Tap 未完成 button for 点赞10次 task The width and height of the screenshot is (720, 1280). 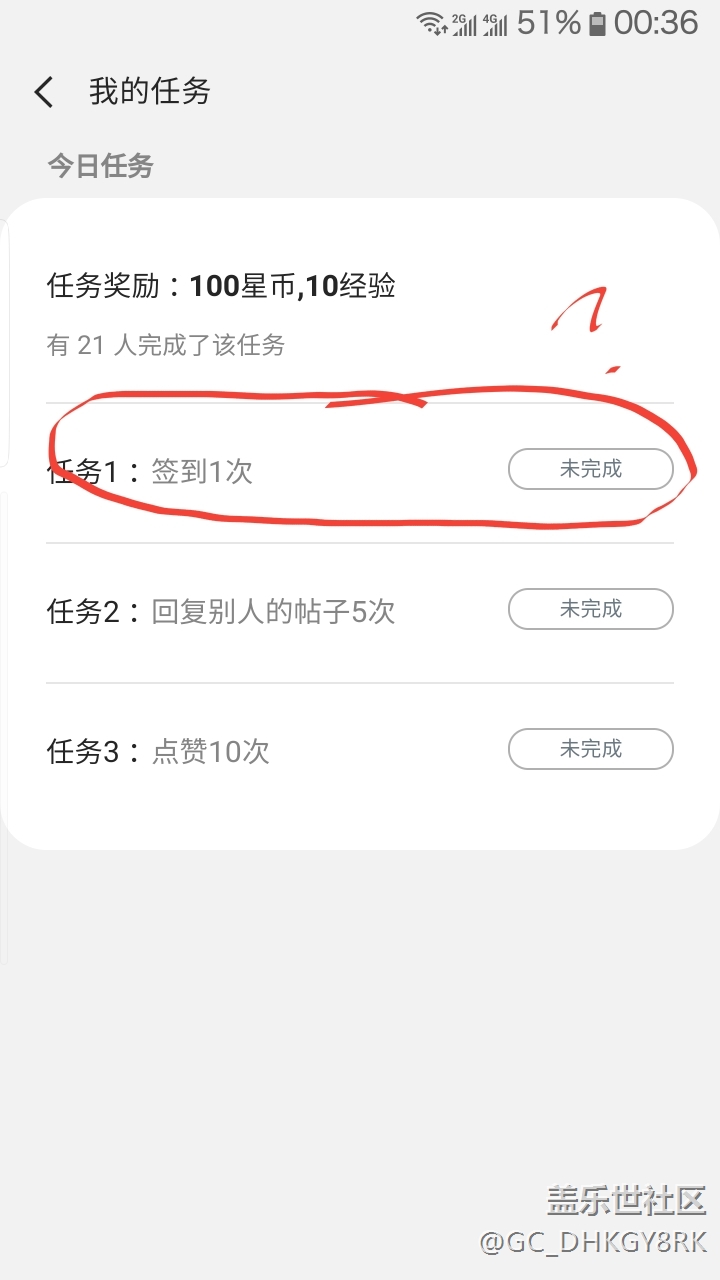(591, 749)
